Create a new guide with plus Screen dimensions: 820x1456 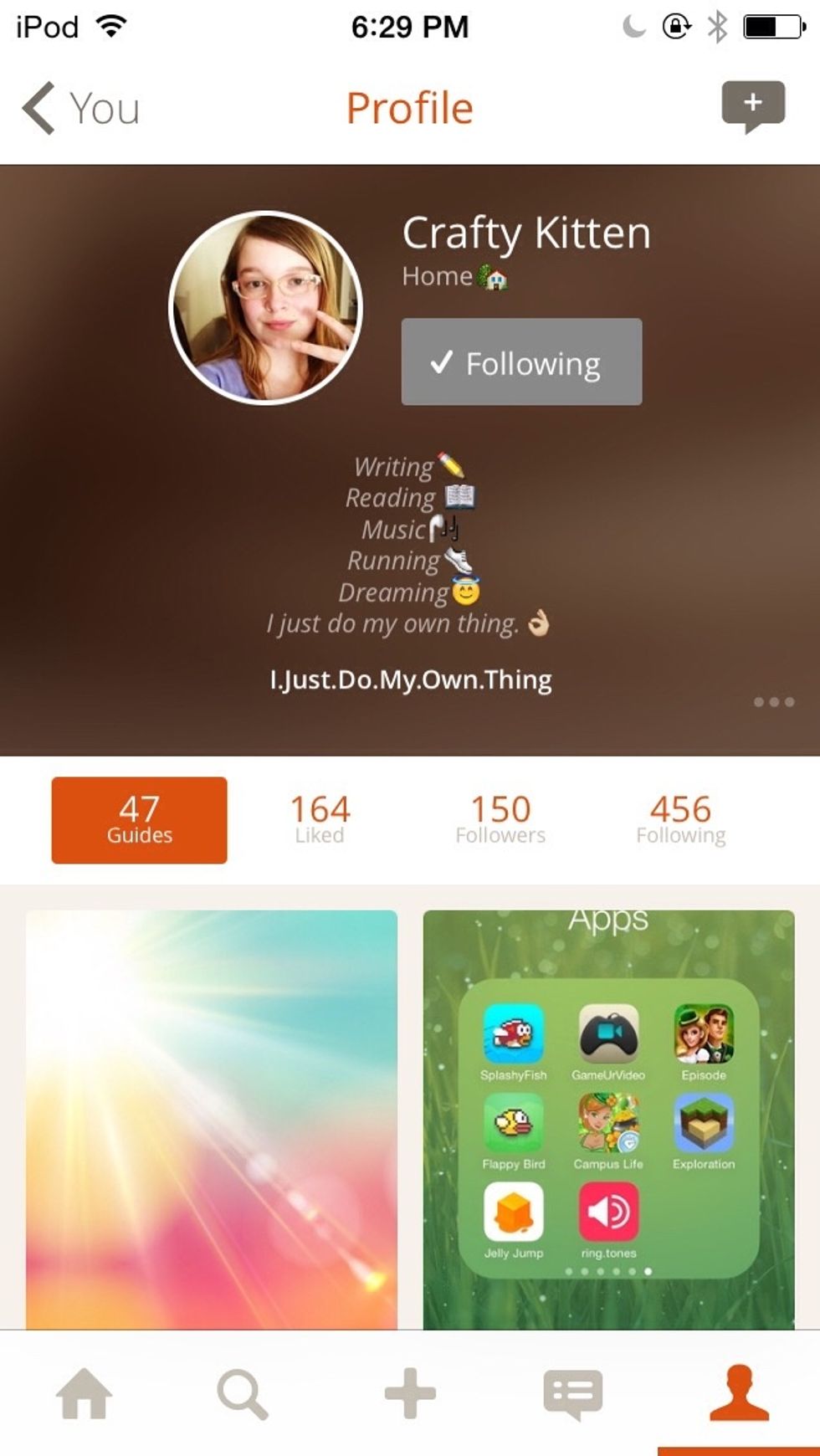point(410,1393)
